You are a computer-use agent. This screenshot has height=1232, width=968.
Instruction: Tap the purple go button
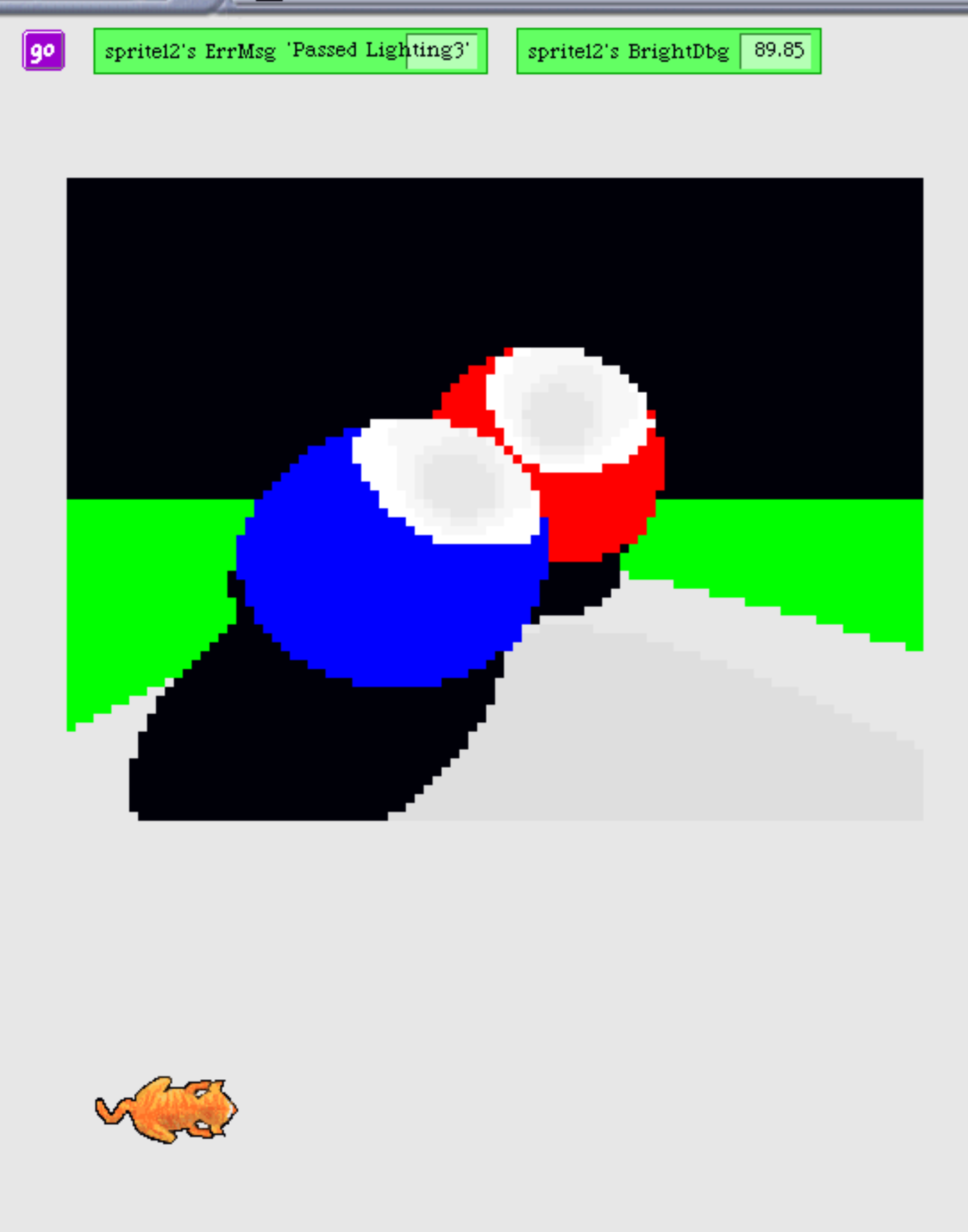(44, 51)
